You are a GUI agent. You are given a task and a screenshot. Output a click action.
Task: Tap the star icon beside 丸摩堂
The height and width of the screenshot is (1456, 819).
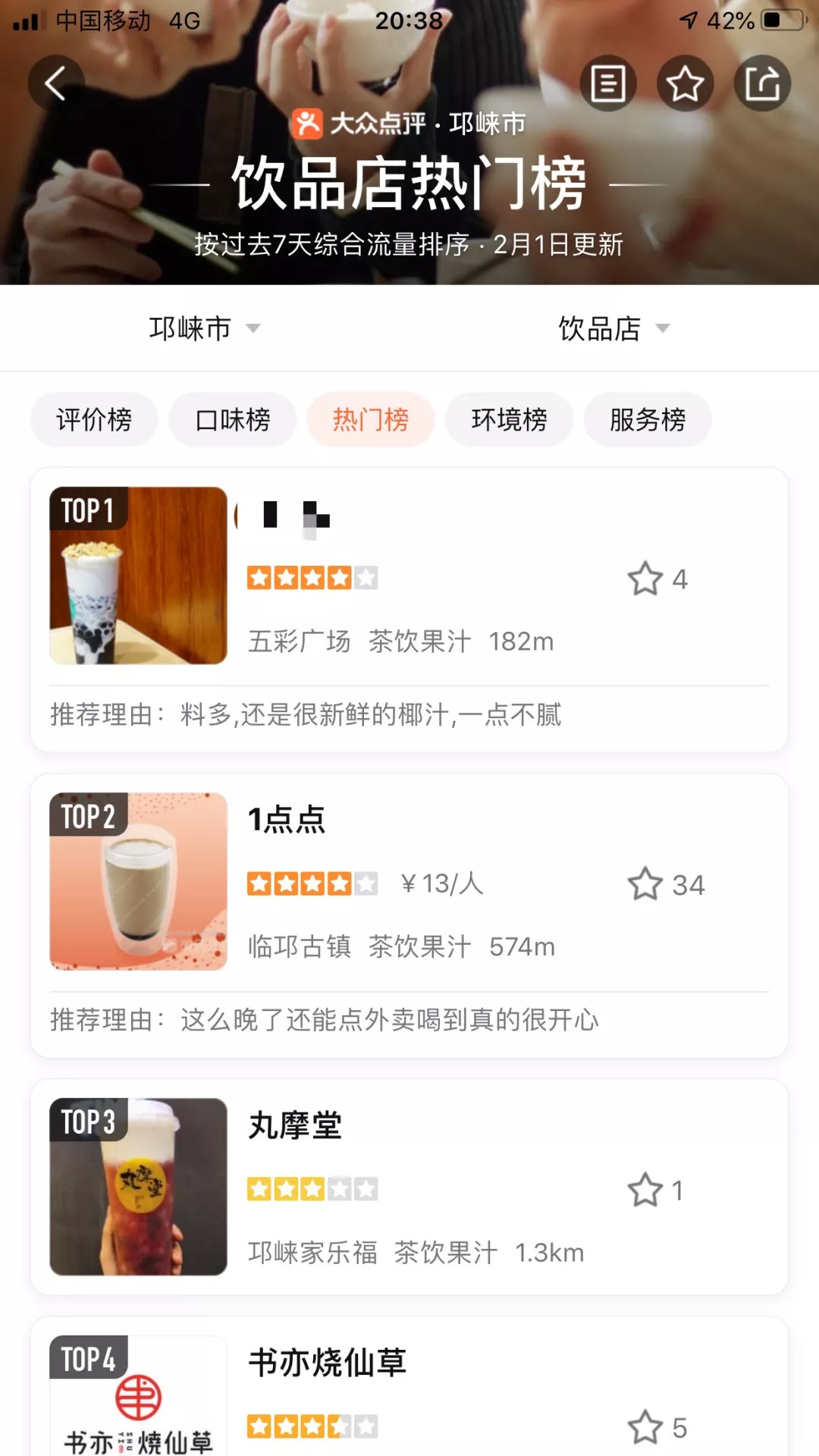(645, 1190)
